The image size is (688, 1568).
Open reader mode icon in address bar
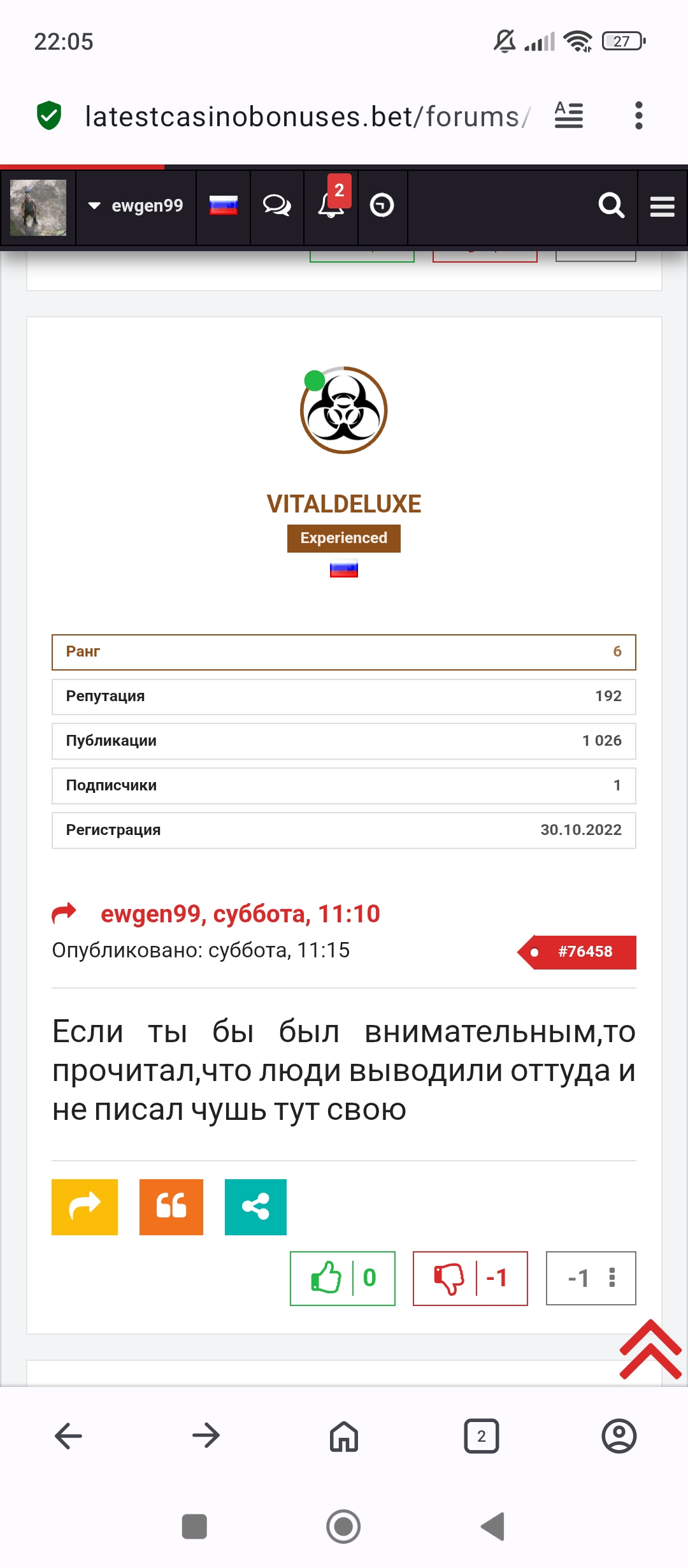(568, 115)
